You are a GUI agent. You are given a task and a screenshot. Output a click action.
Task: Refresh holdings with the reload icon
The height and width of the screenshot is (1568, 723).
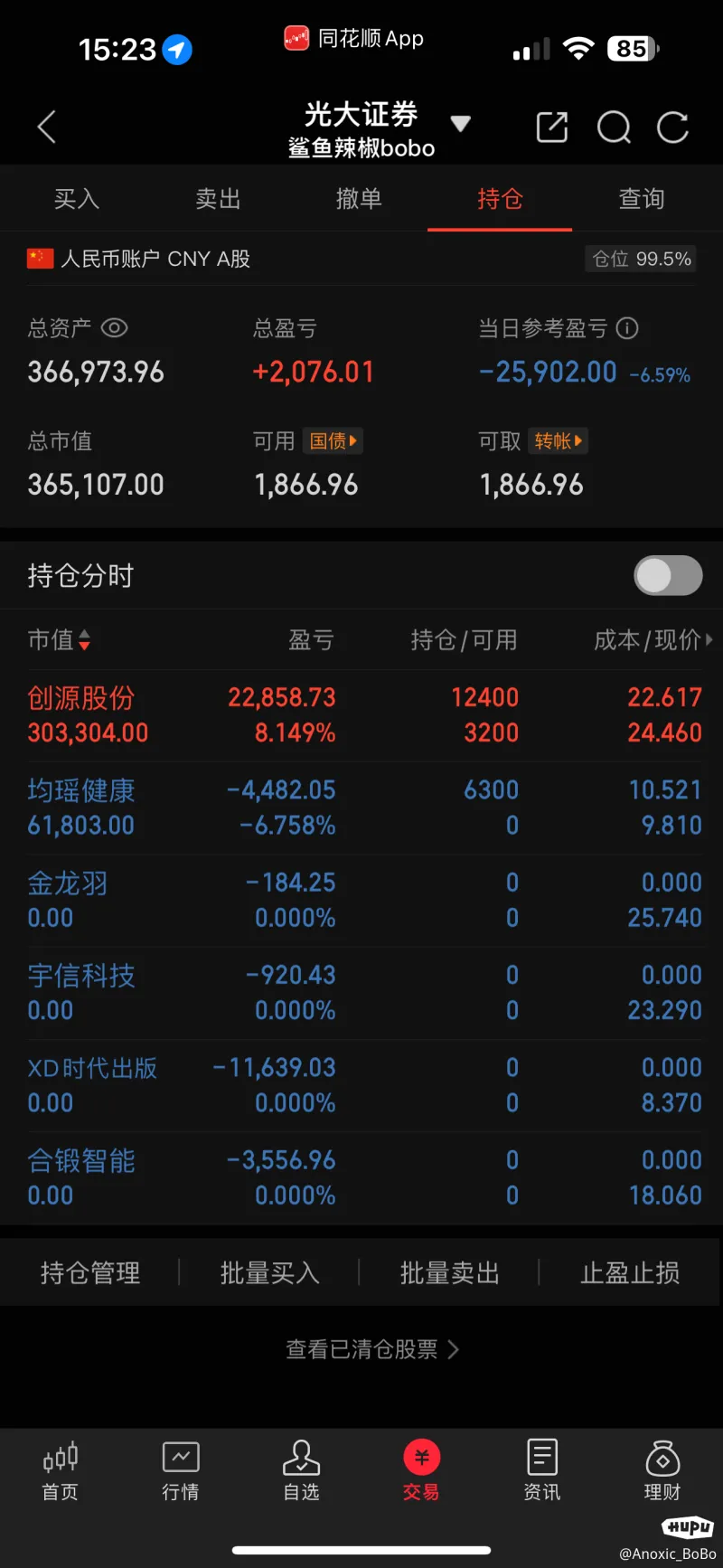[672, 128]
